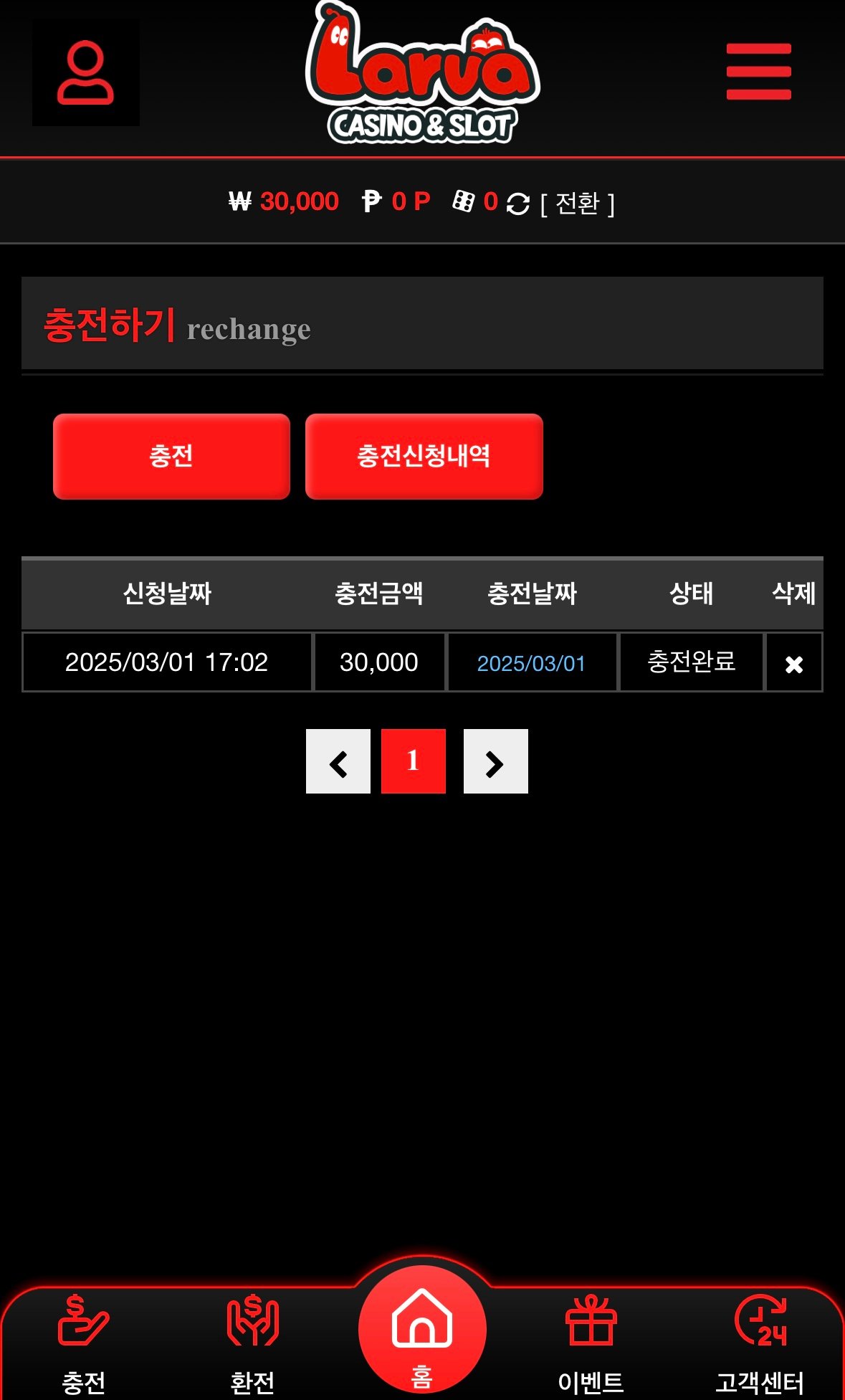Open the hamburger menu
The width and height of the screenshot is (845, 1400).
[x=758, y=72]
